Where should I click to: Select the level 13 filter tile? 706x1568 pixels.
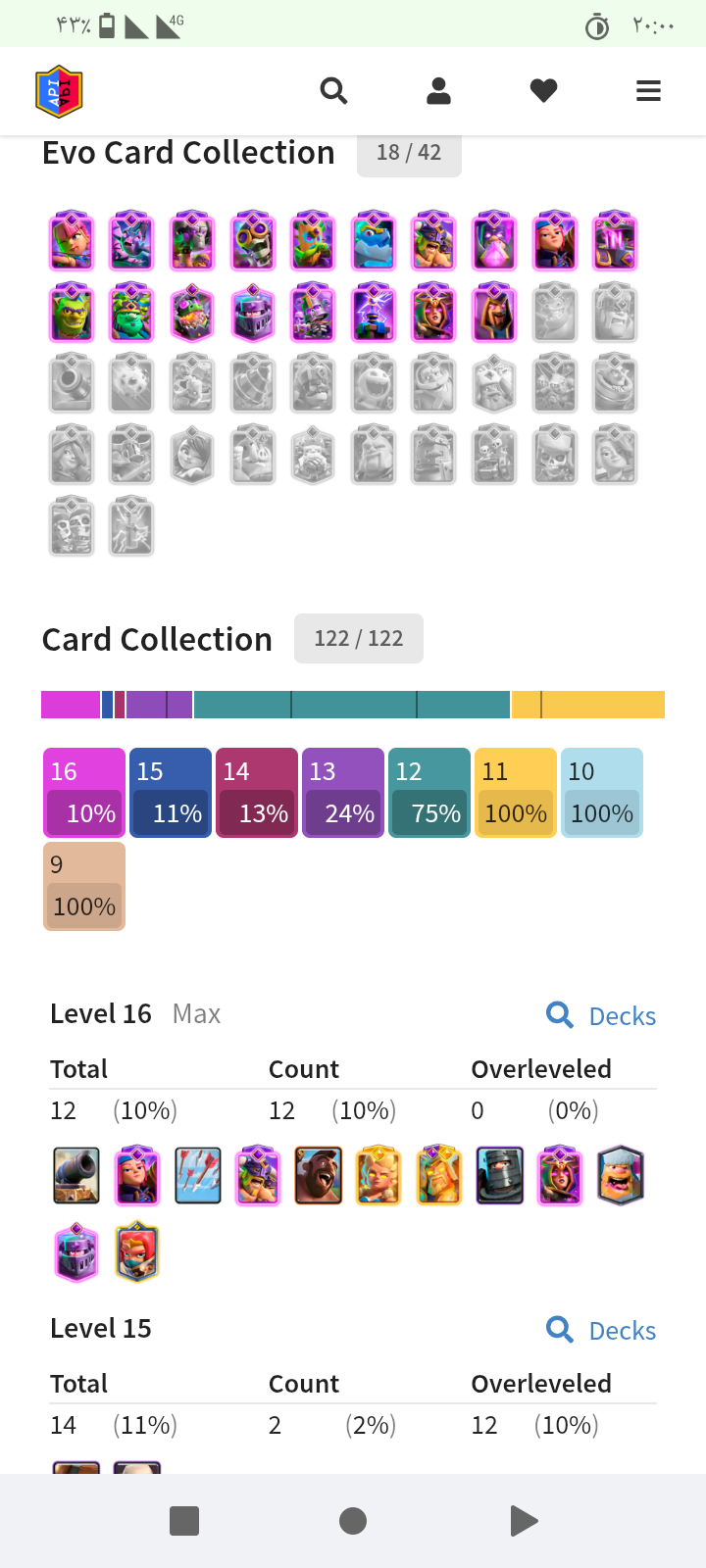343,793
